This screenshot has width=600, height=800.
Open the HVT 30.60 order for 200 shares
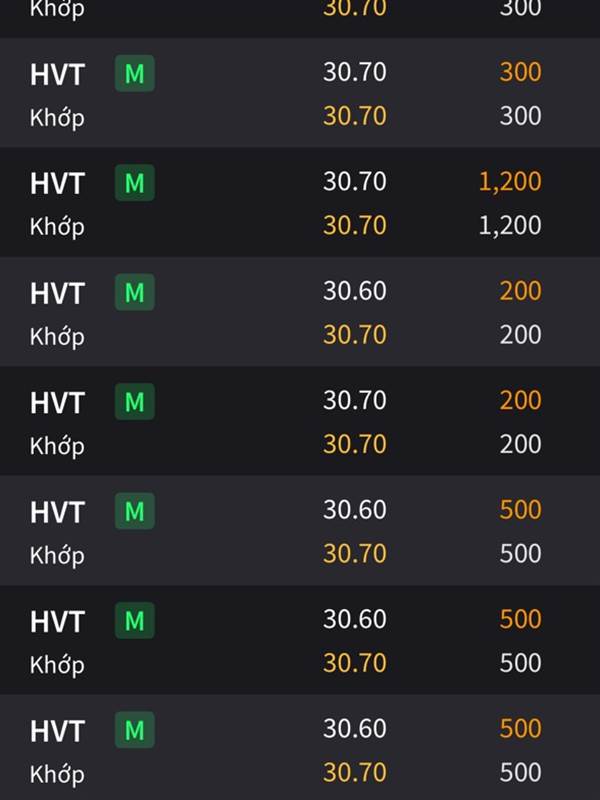300,313
